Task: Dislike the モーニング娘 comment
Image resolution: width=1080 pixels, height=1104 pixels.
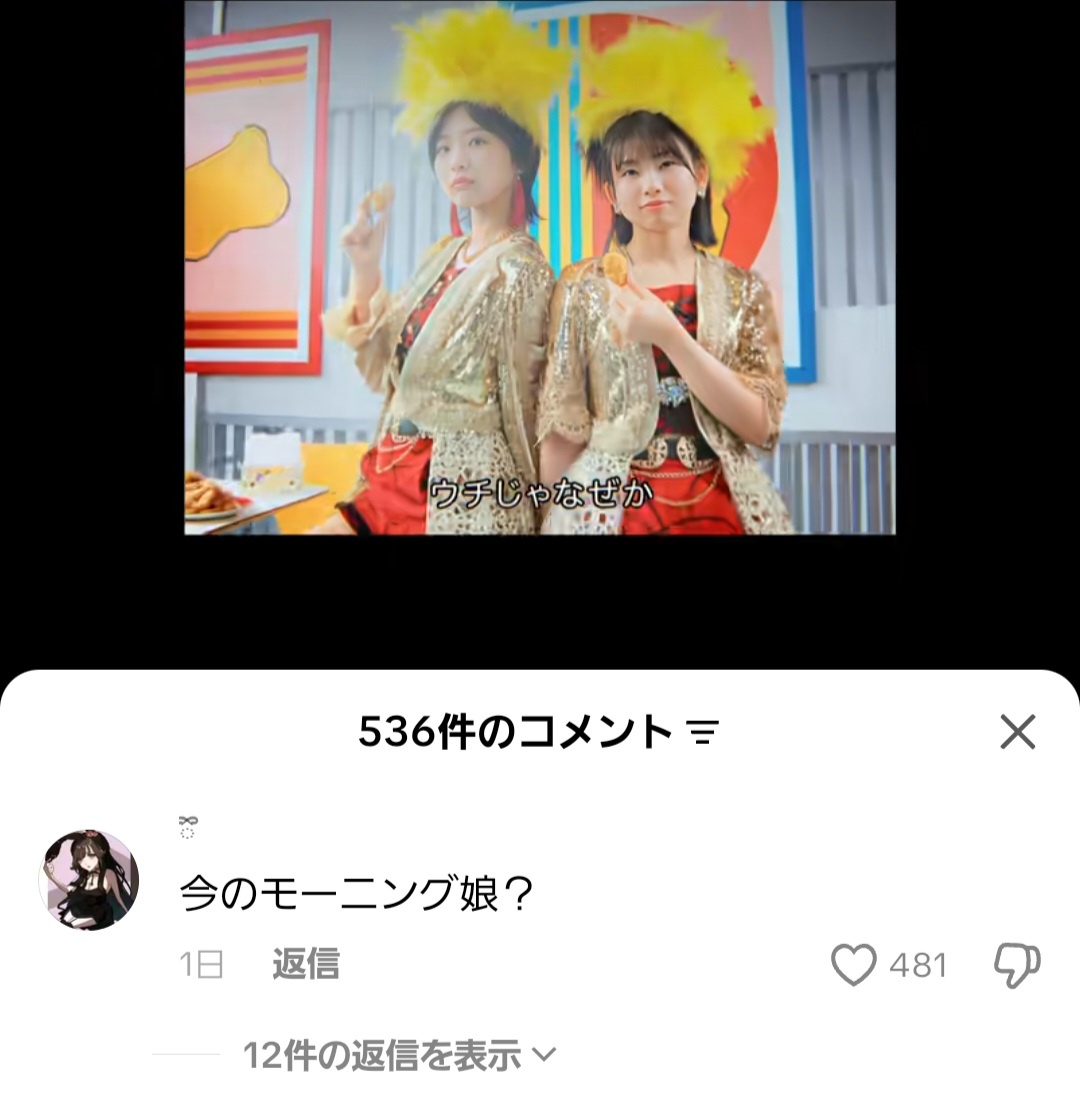Action: click(1016, 965)
